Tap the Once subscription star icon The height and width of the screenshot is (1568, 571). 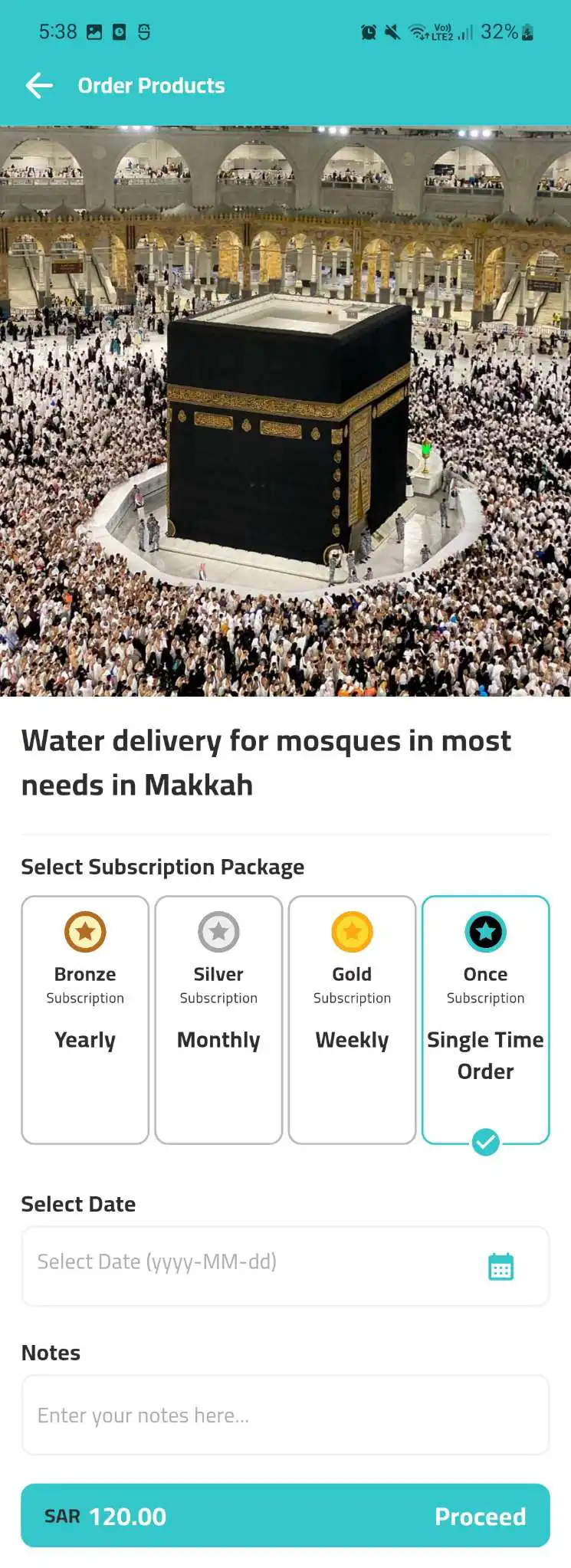pyautogui.click(x=485, y=931)
